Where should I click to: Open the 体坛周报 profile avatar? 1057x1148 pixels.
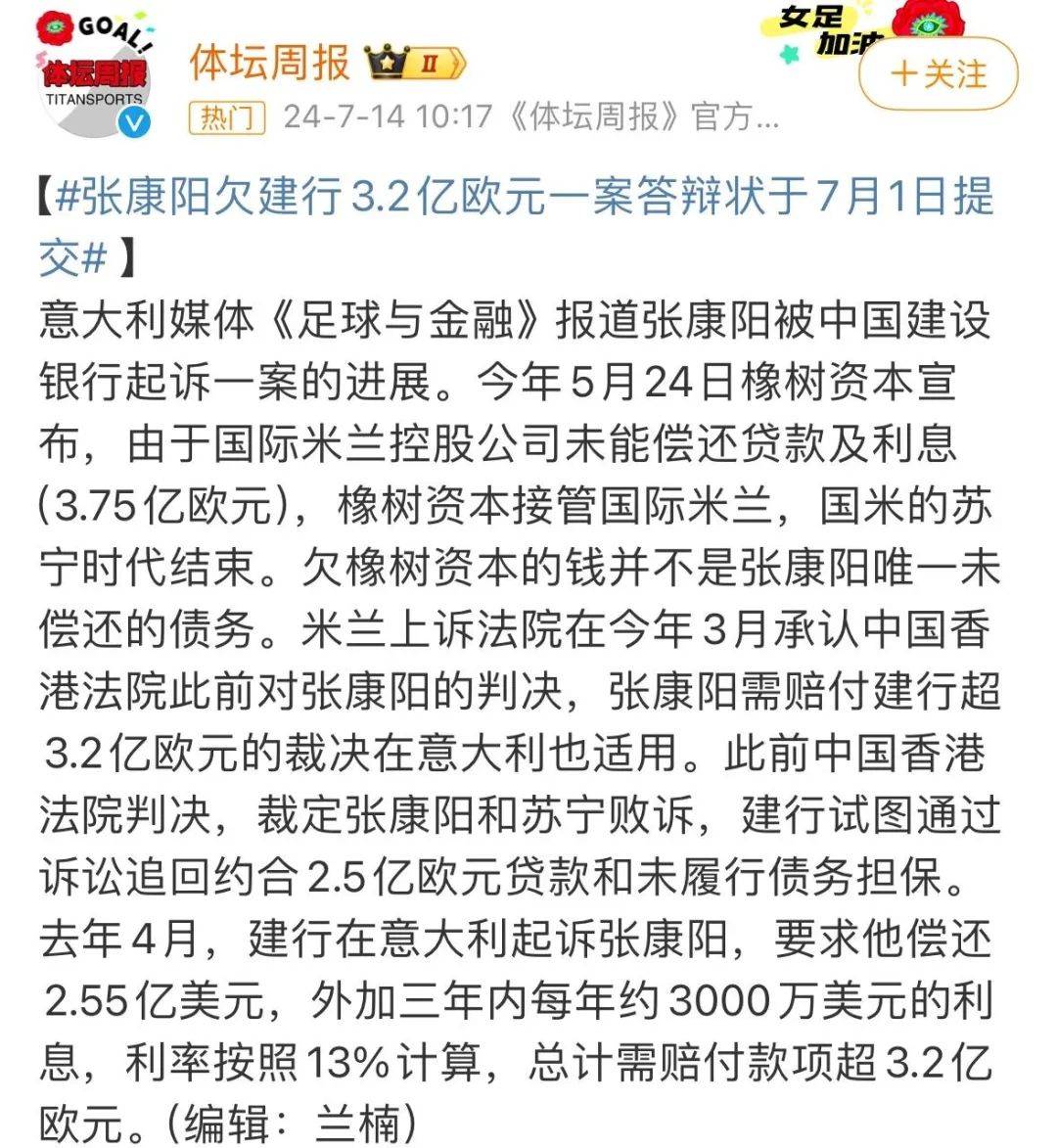point(95,76)
